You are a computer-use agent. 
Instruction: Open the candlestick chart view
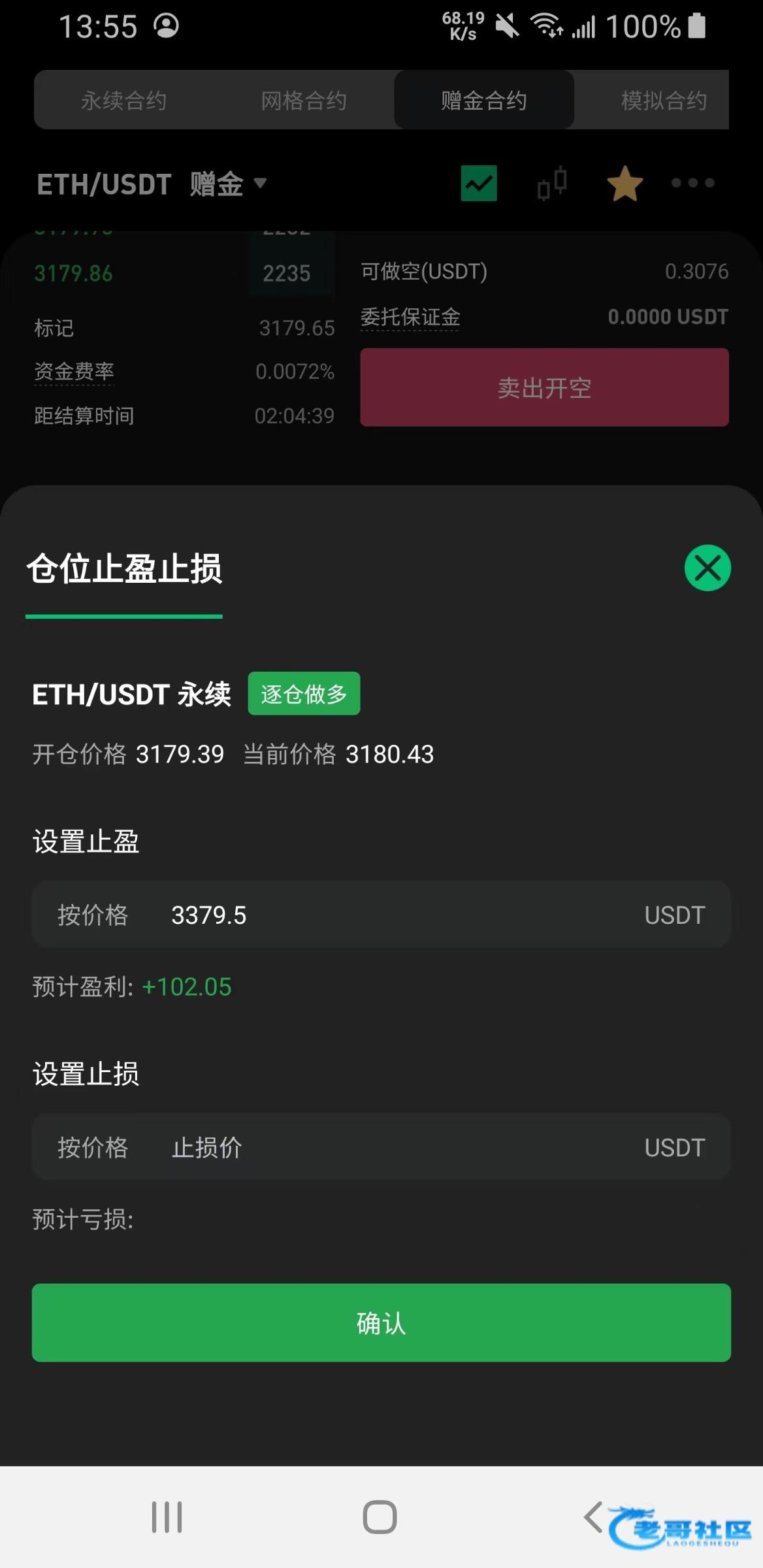pyautogui.click(x=552, y=184)
